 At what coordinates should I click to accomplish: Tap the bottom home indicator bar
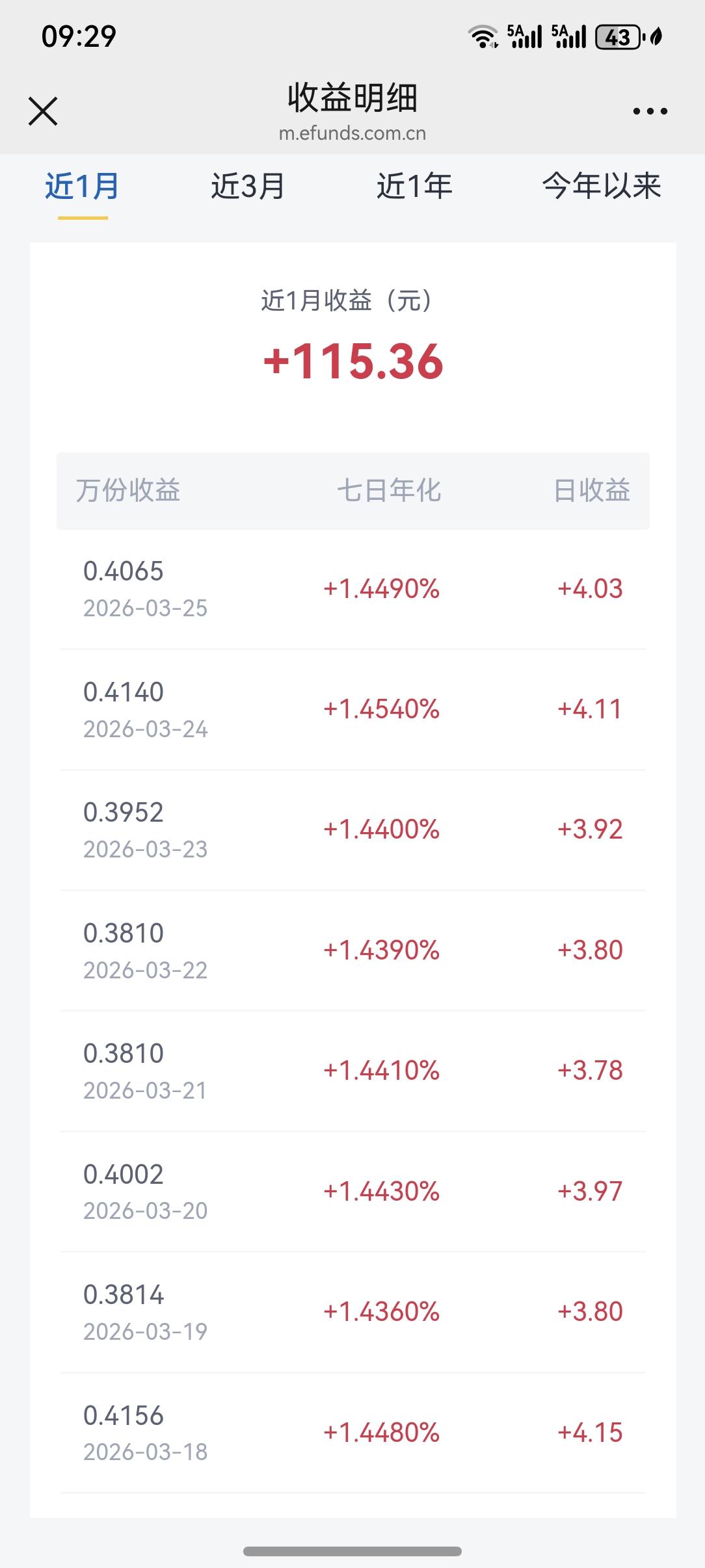pyautogui.click(x=352, y=1551)
